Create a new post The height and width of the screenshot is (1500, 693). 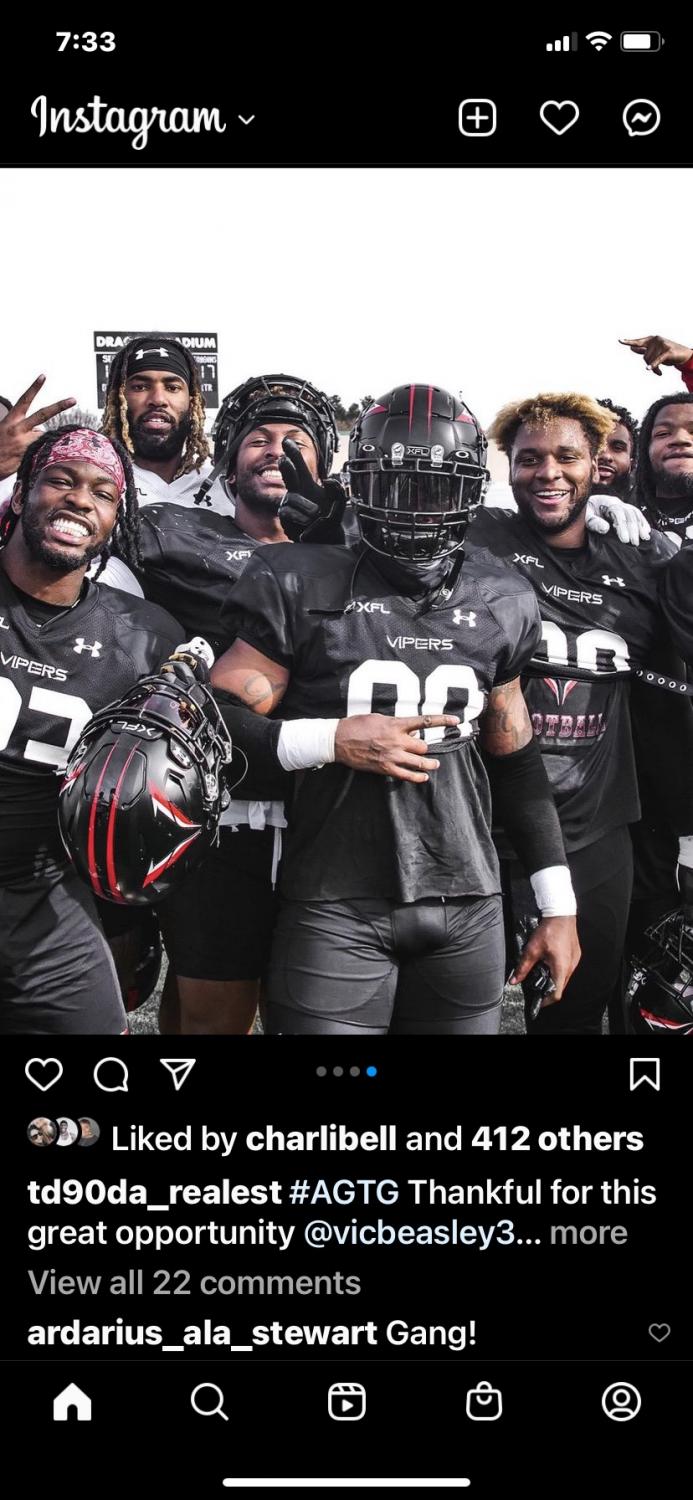[x=477, y=119]
